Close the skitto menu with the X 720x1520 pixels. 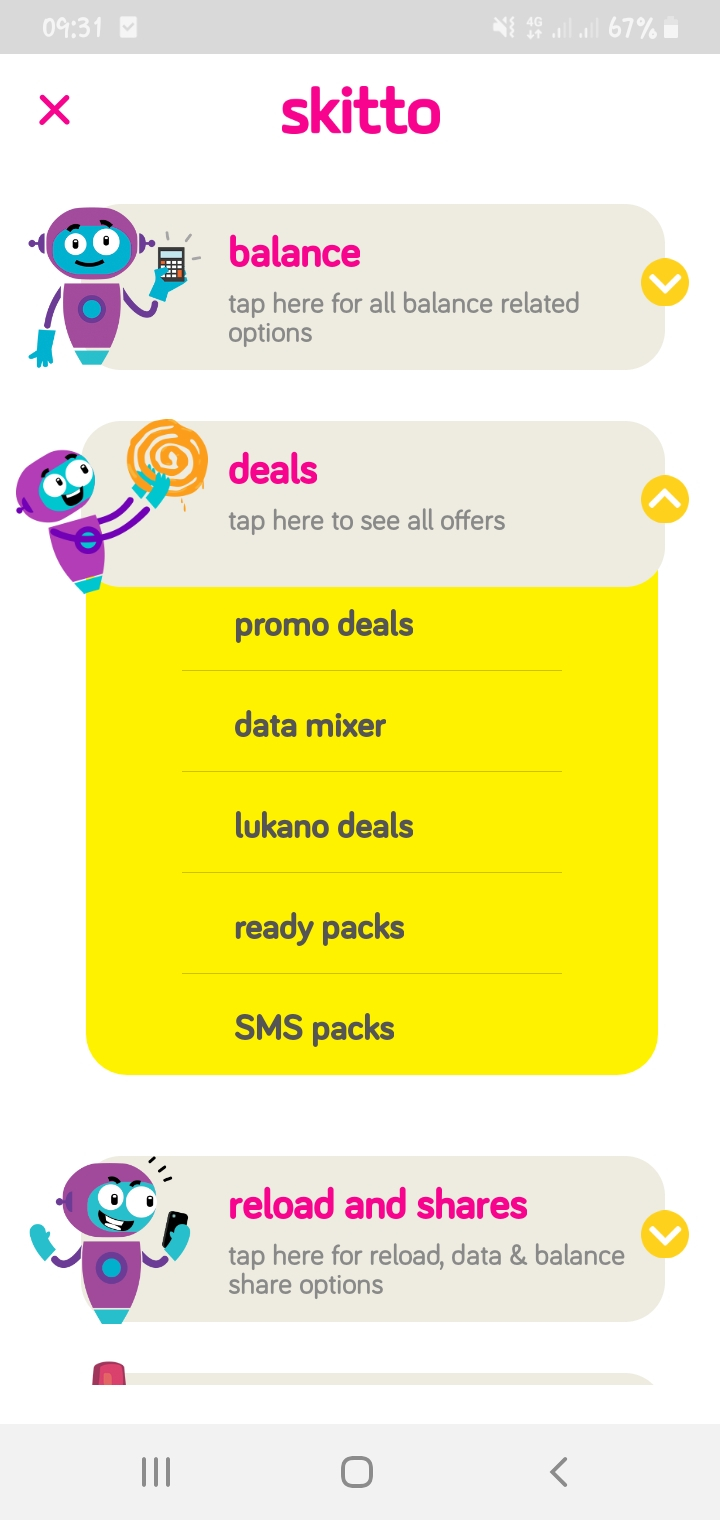click(54, 110)
